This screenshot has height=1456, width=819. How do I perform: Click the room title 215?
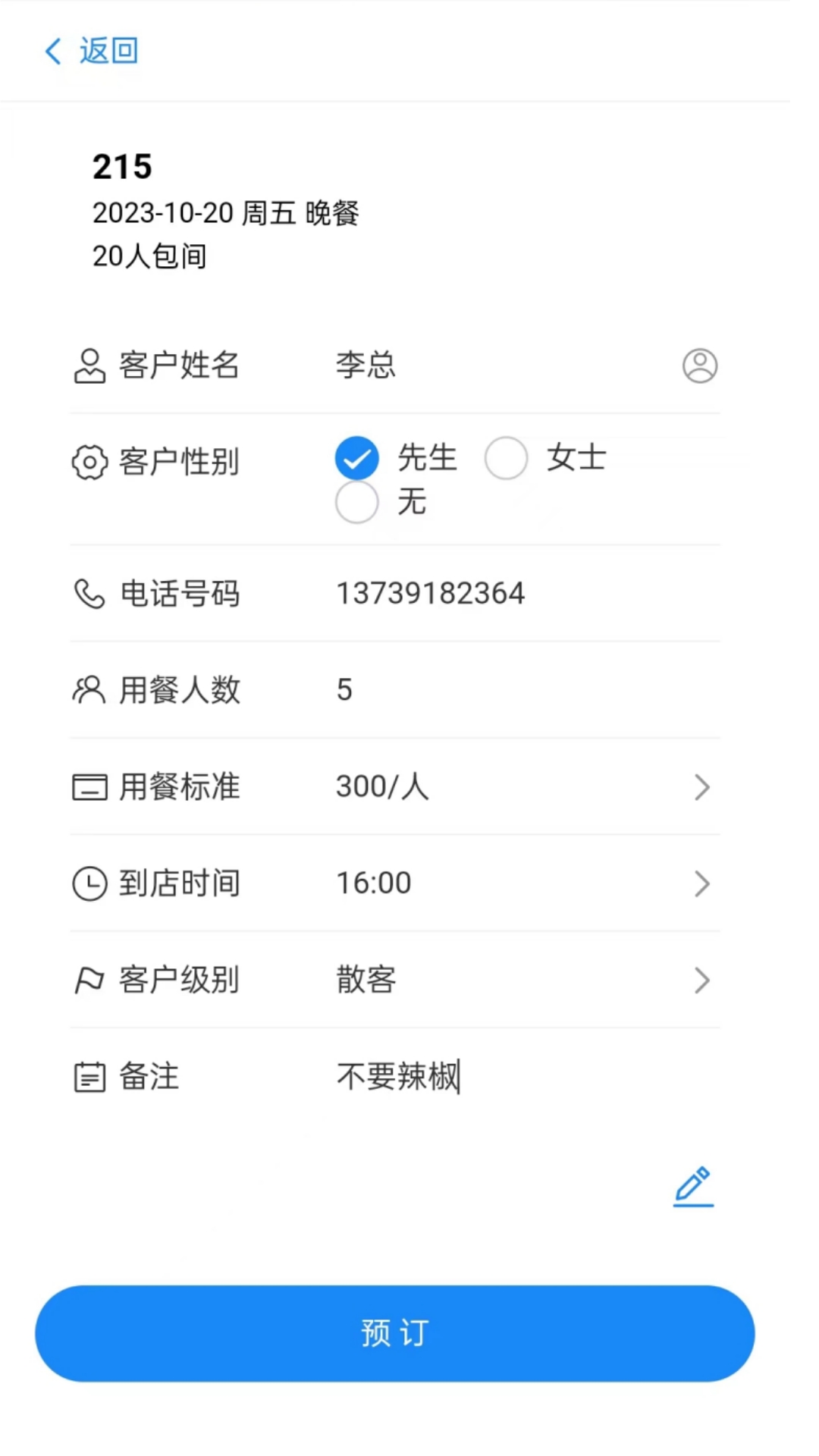click(122, 167)
